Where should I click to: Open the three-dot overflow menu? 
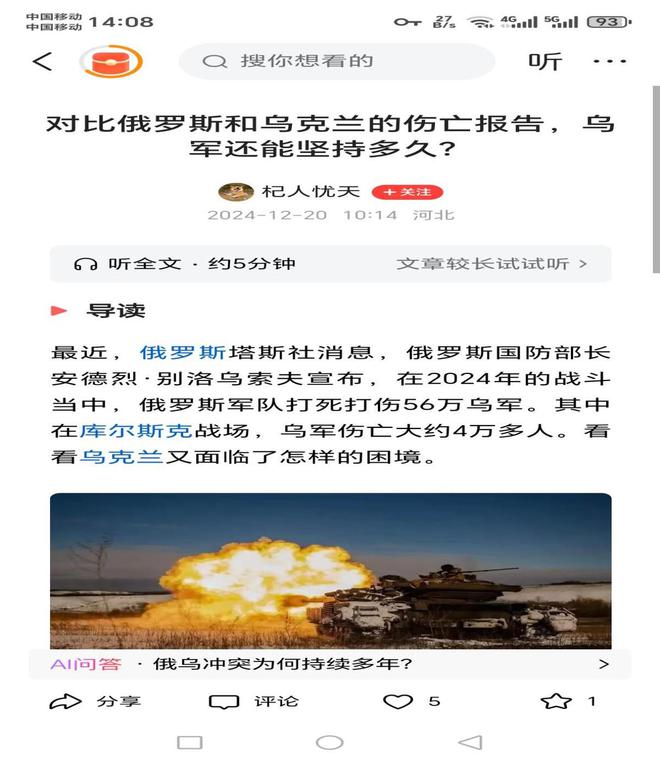pyautogui.click(x=609, y=61)
